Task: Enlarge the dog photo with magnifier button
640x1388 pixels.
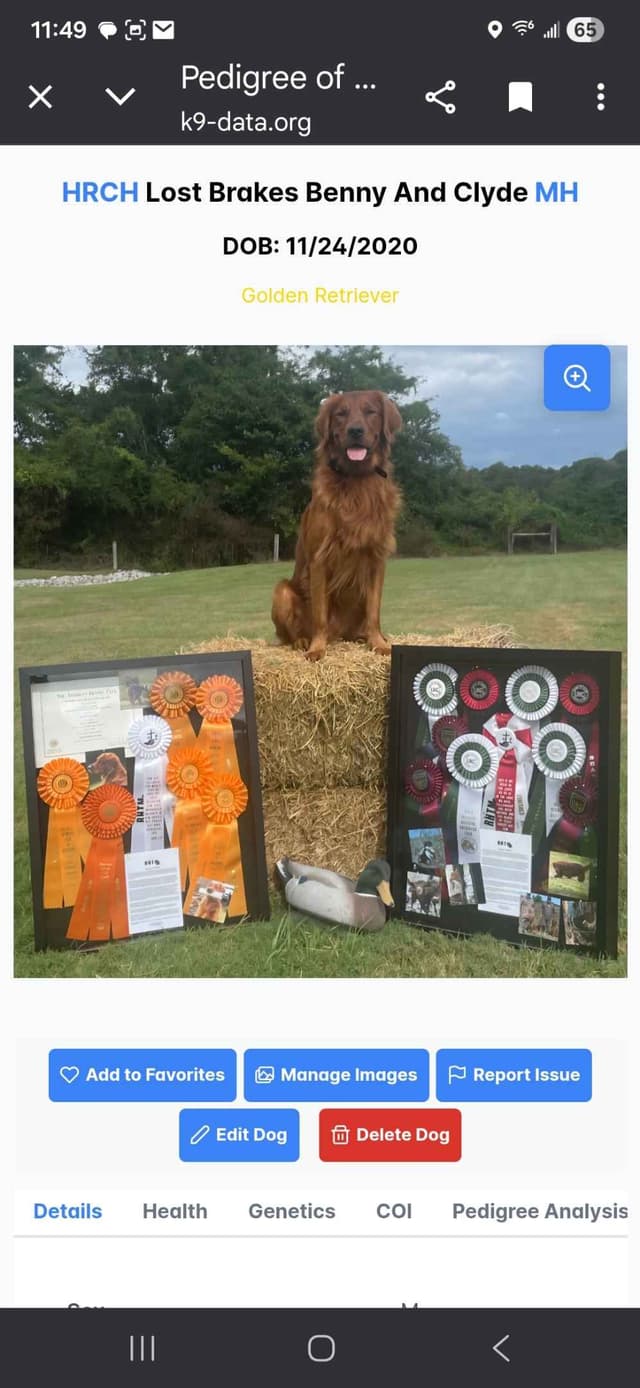Action: pyautogui.click(x=577, y=378)
